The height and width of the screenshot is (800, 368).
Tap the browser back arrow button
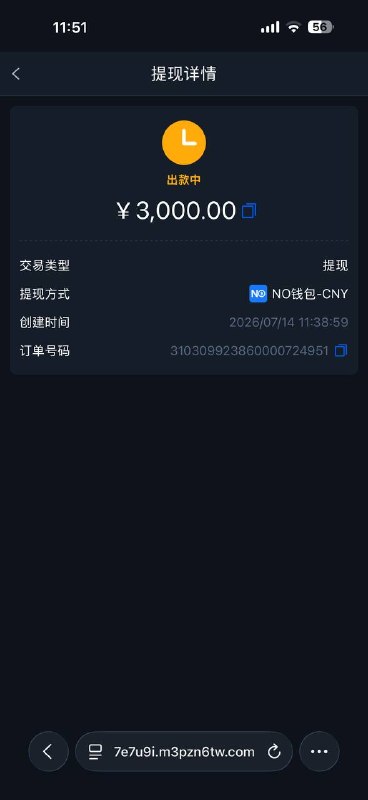pyautogui.click(x=48, y=752)
